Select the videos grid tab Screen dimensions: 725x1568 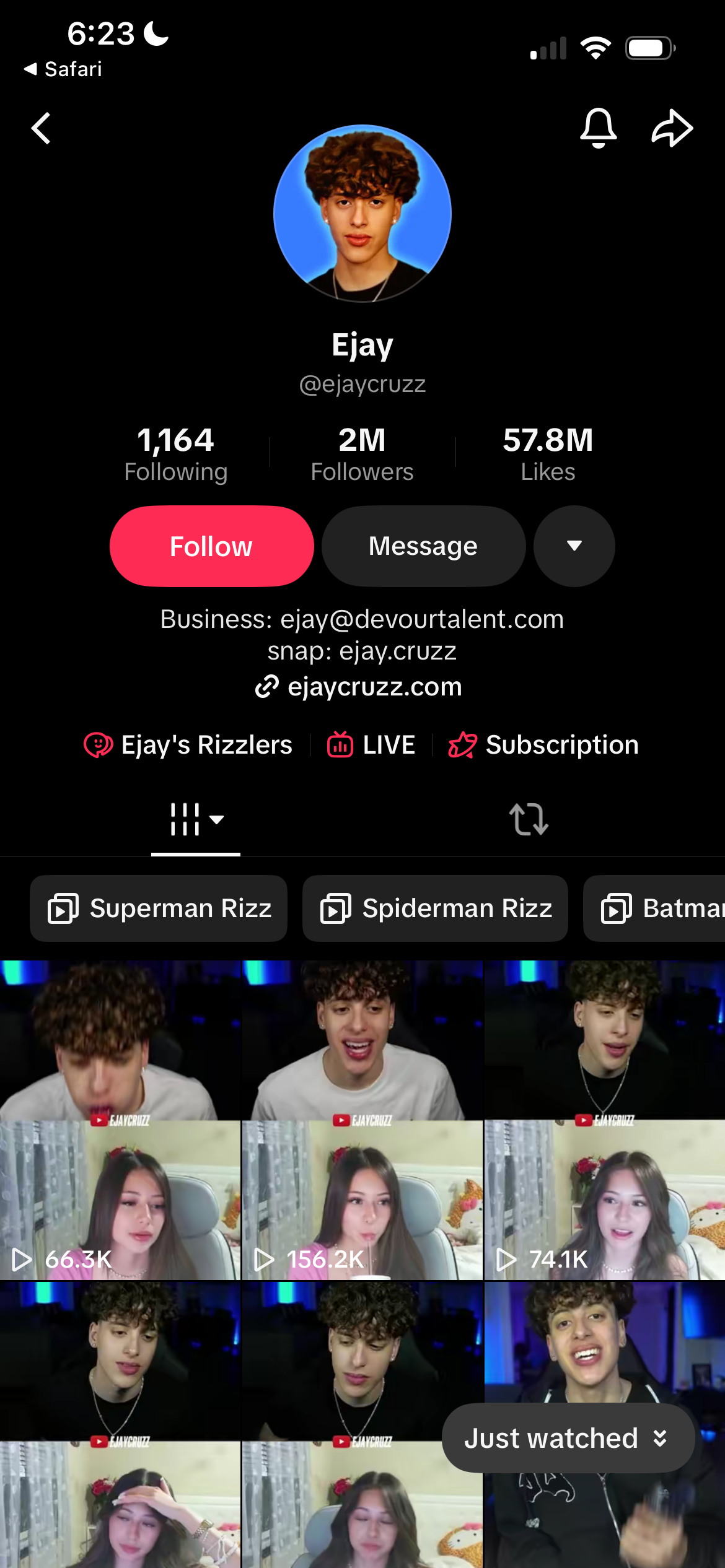point(195,819)
